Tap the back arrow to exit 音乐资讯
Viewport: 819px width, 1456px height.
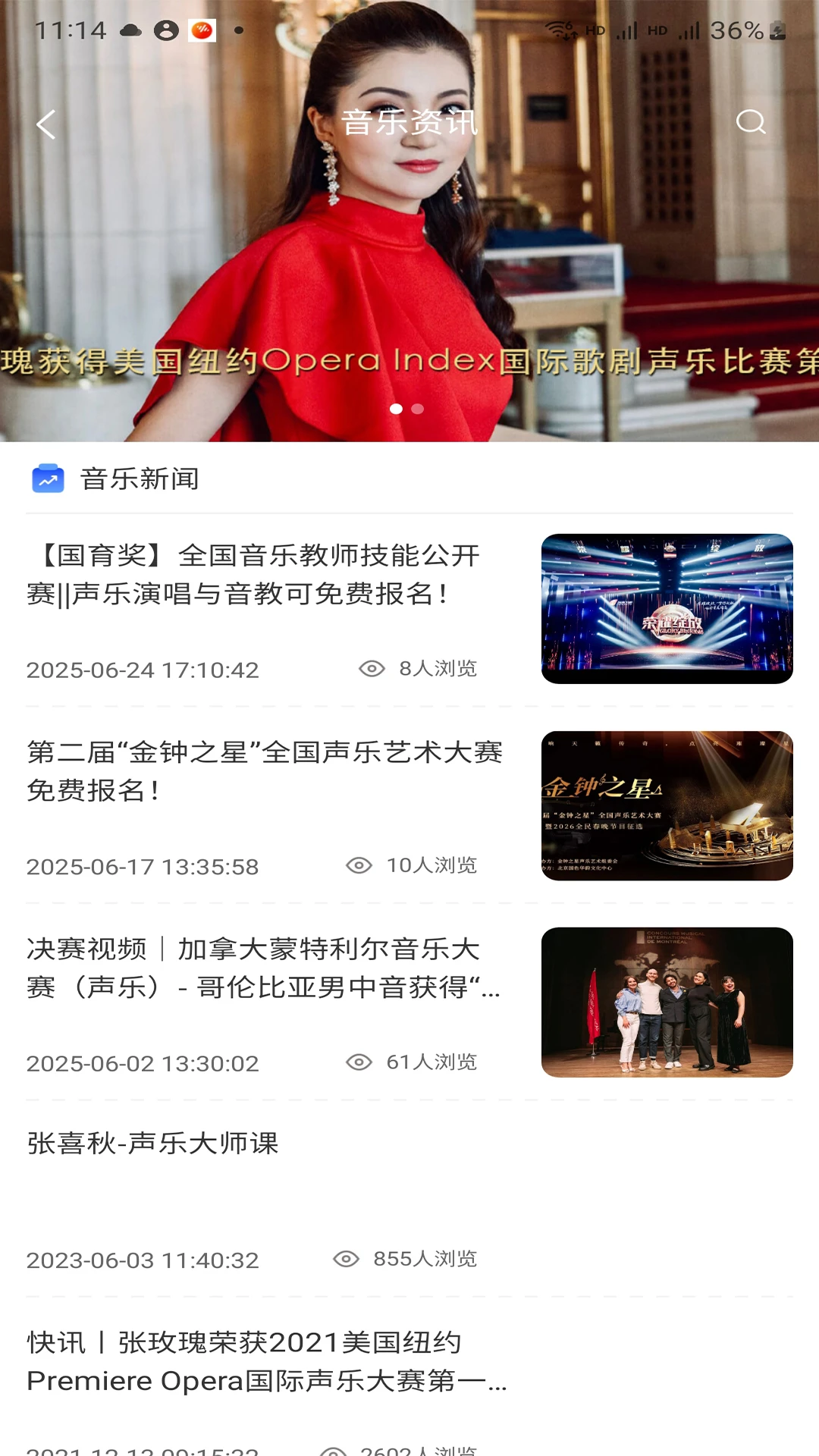pyautogui.click(x=45, y=124)
